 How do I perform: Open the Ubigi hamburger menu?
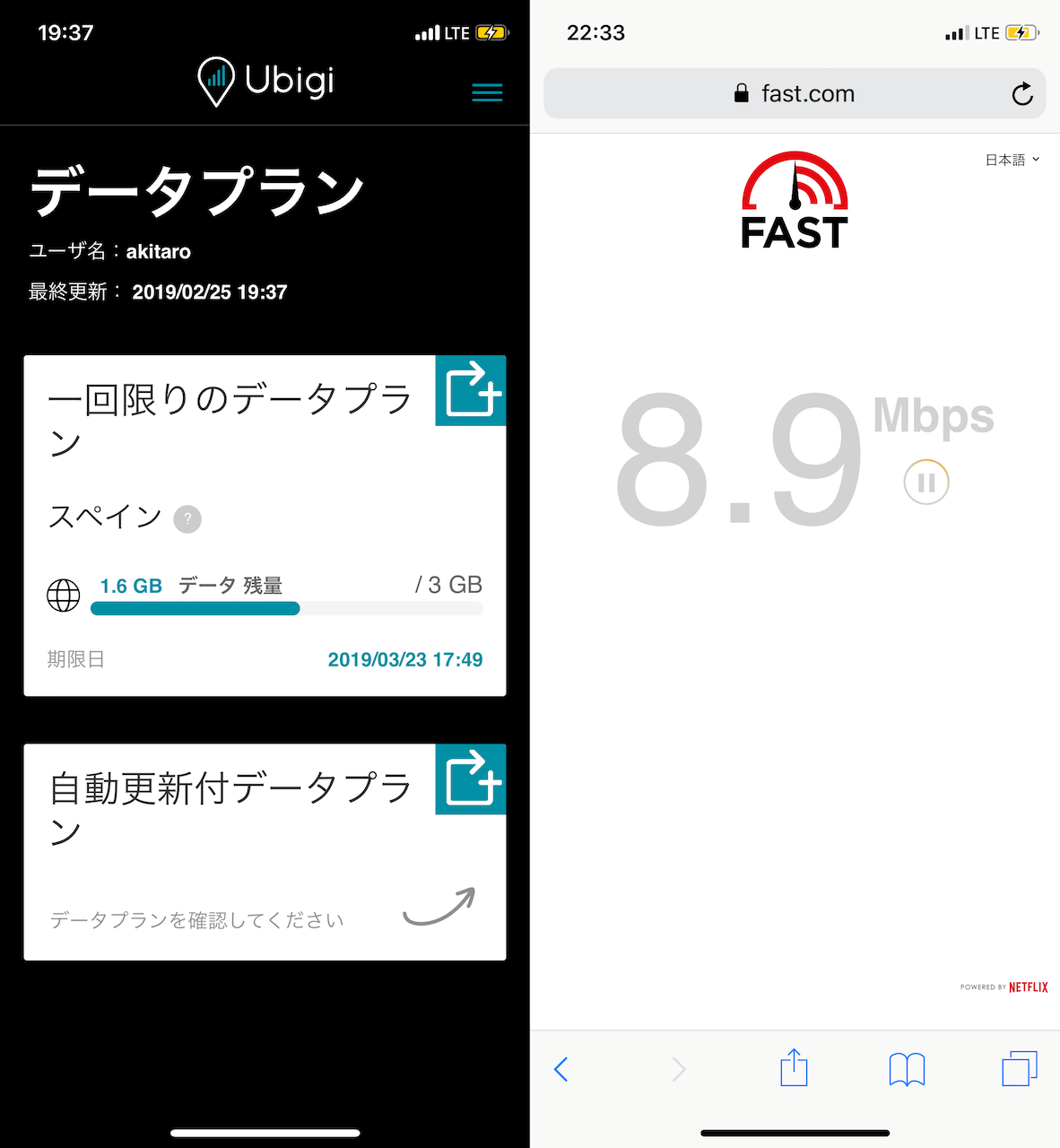pos(487,92)
